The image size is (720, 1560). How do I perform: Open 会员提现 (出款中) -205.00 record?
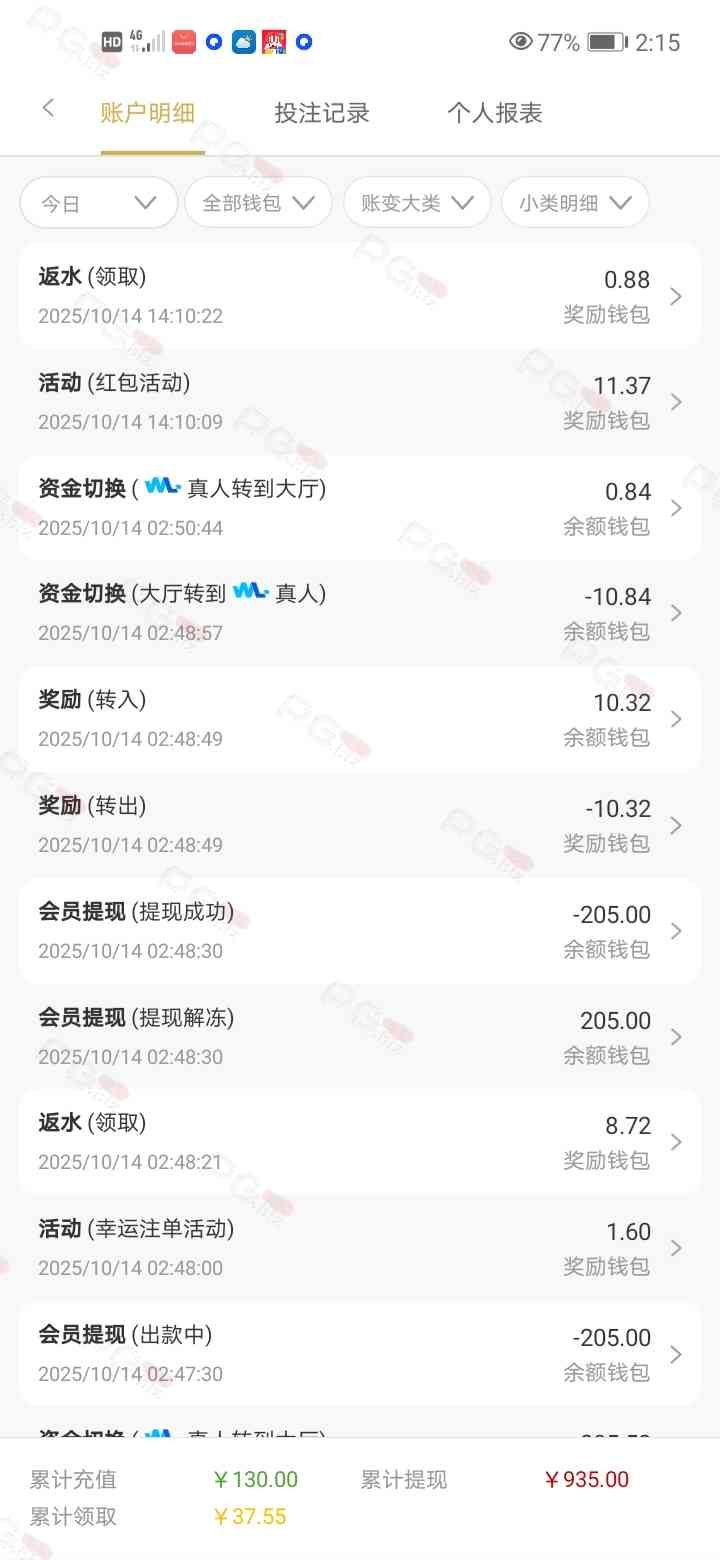click(360, 1354)
